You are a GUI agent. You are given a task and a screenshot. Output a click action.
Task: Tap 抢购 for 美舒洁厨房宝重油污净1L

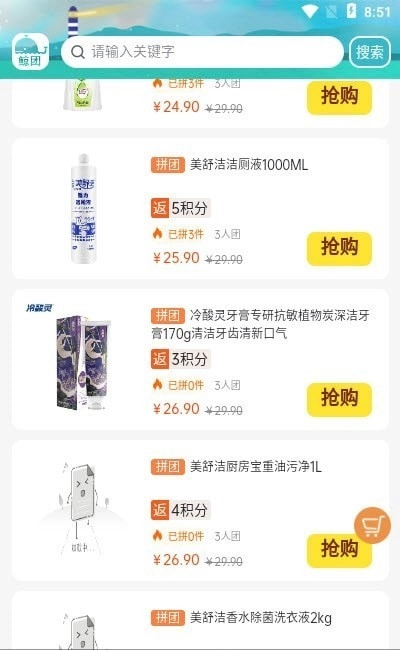coord(339,550)
